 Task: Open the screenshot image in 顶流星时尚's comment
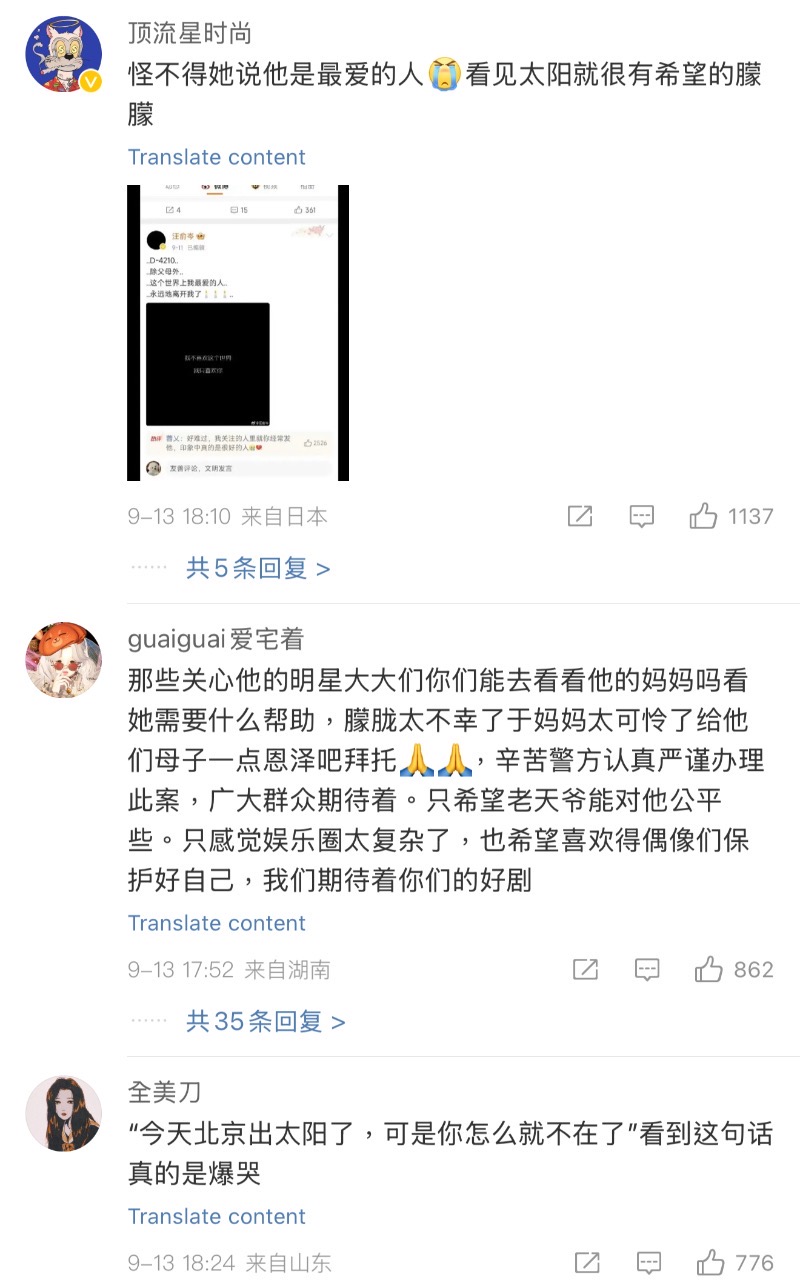[x=238, y=333]
